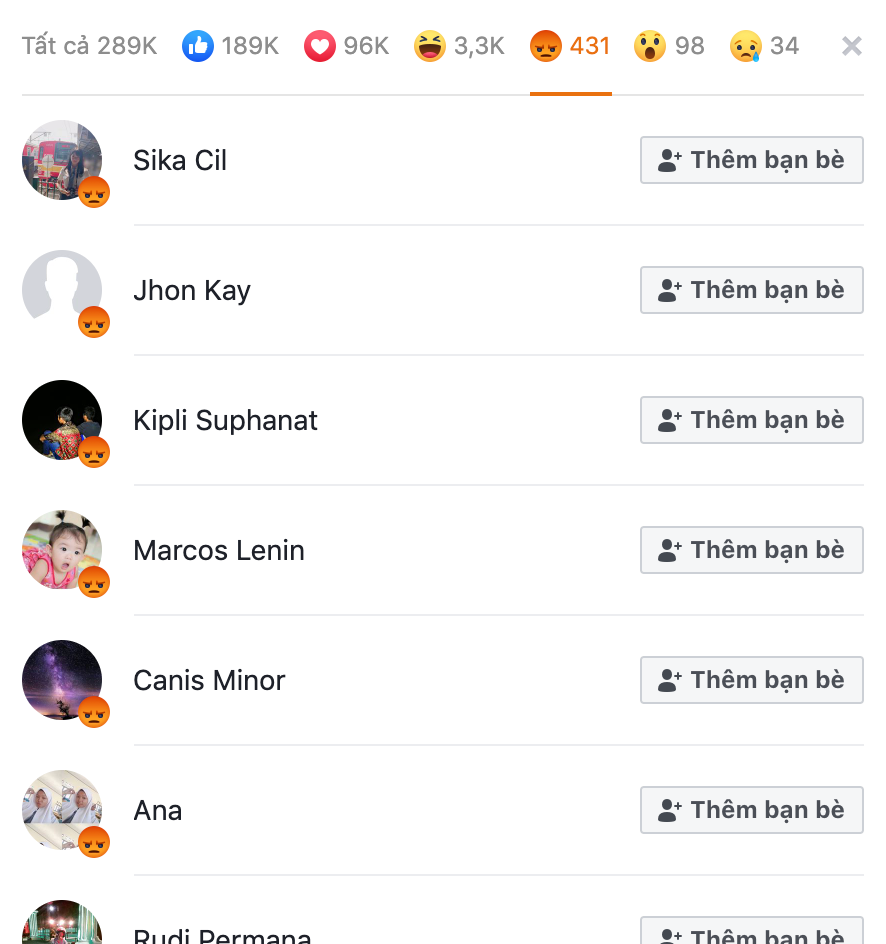Show Haha reactions tab 3,3K
The width and height of the screenshot is (886, 944).
click(x=459, y=46)
